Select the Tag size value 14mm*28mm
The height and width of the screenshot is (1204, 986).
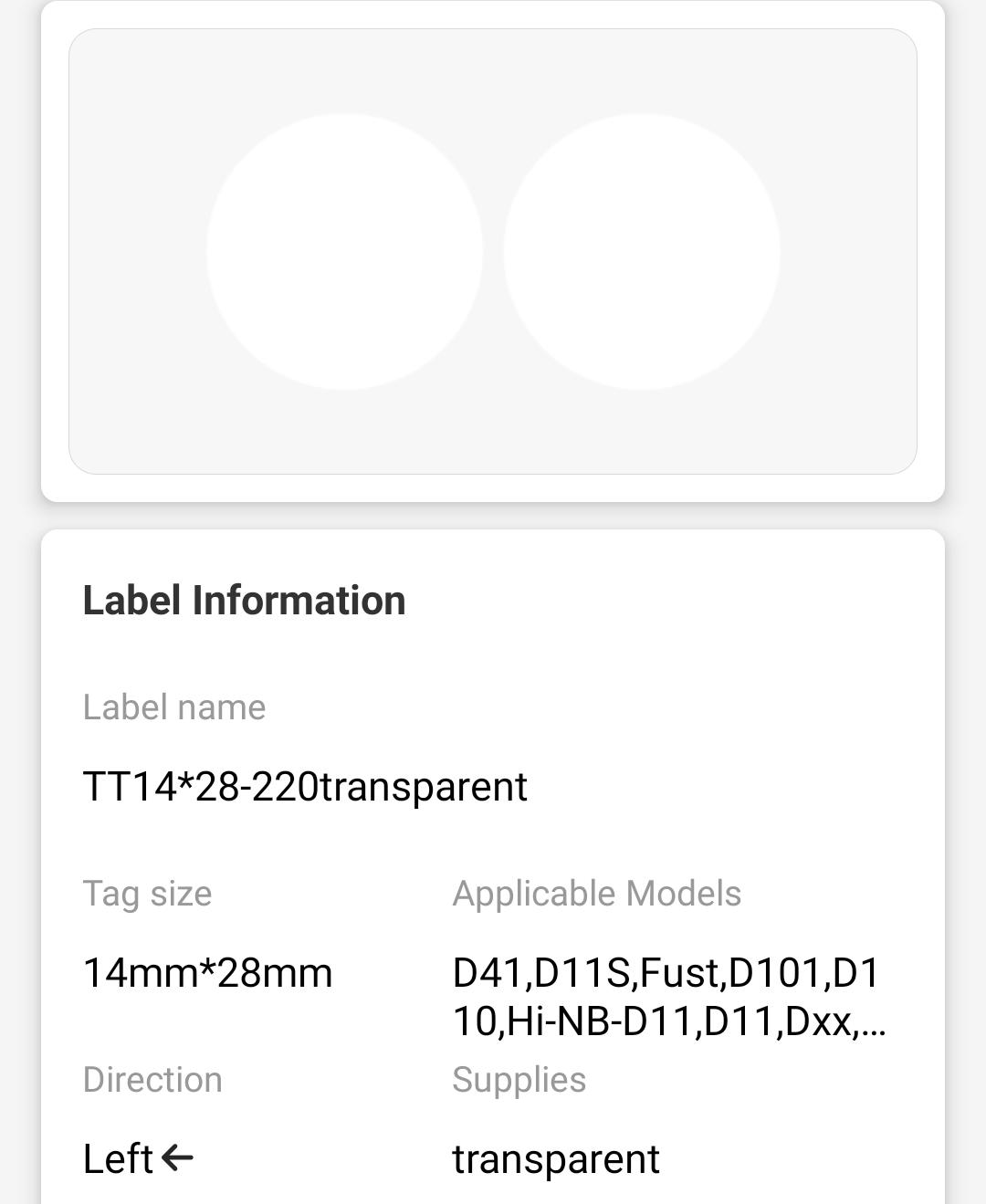(x=208, y=971)
